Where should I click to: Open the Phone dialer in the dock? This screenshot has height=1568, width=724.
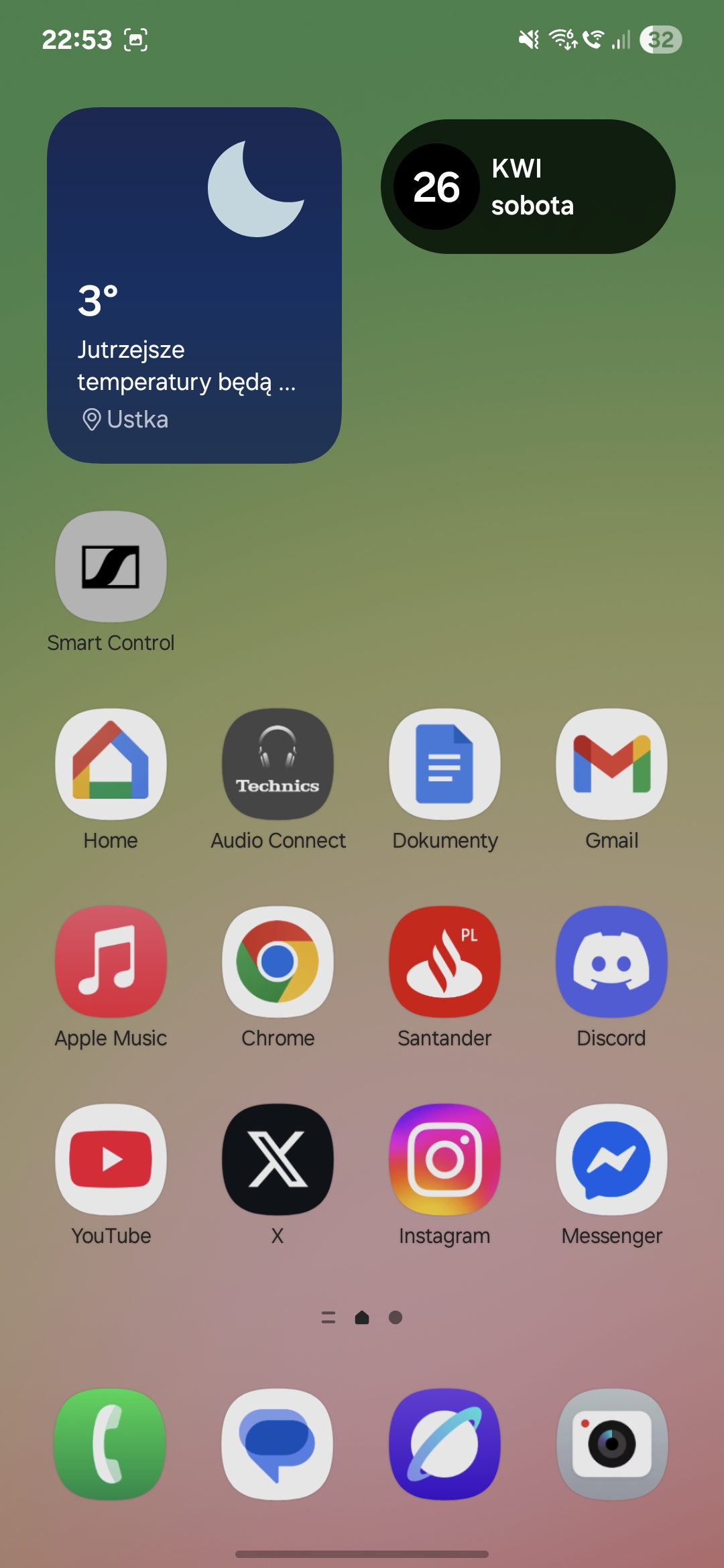(x=111, y=1444)
